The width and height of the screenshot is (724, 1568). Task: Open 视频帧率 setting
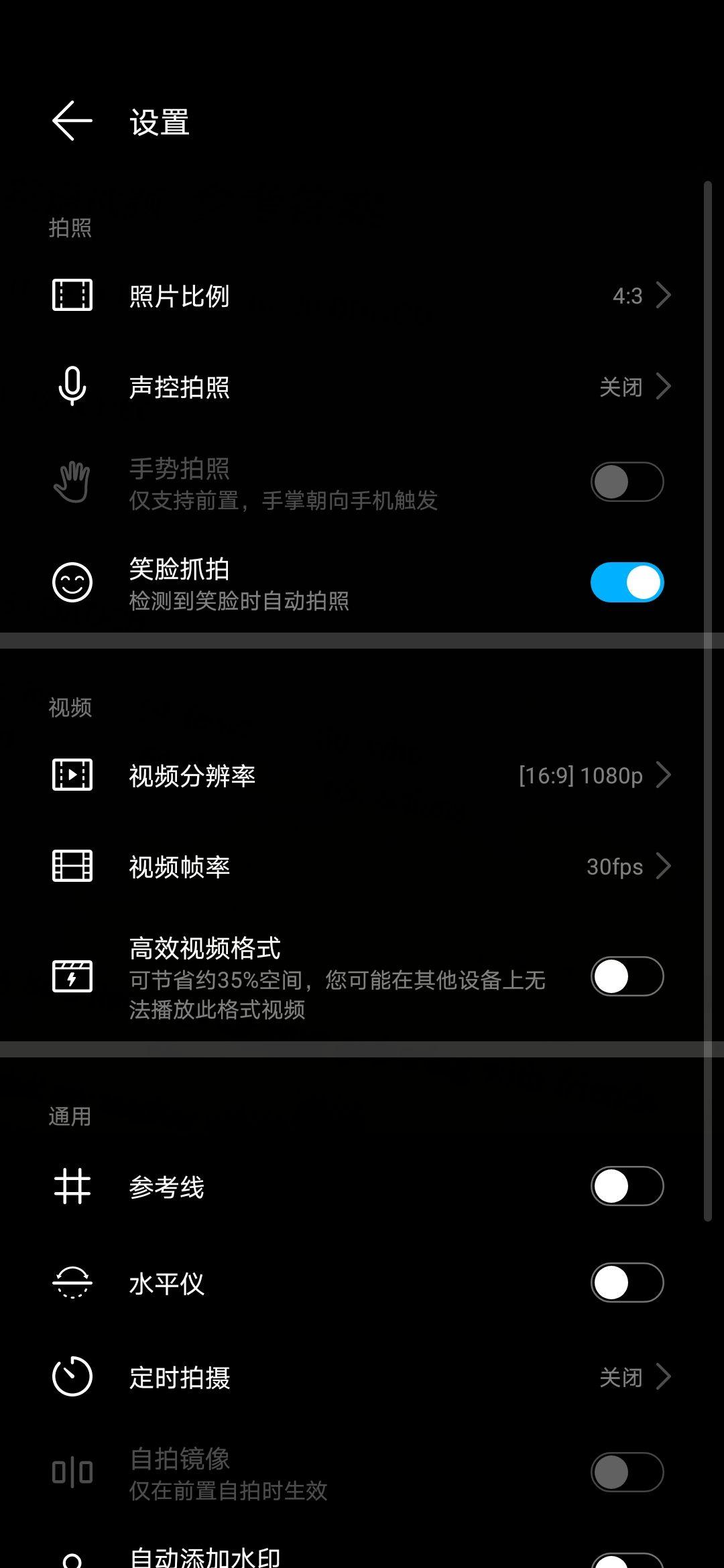(x=362, y=866)
